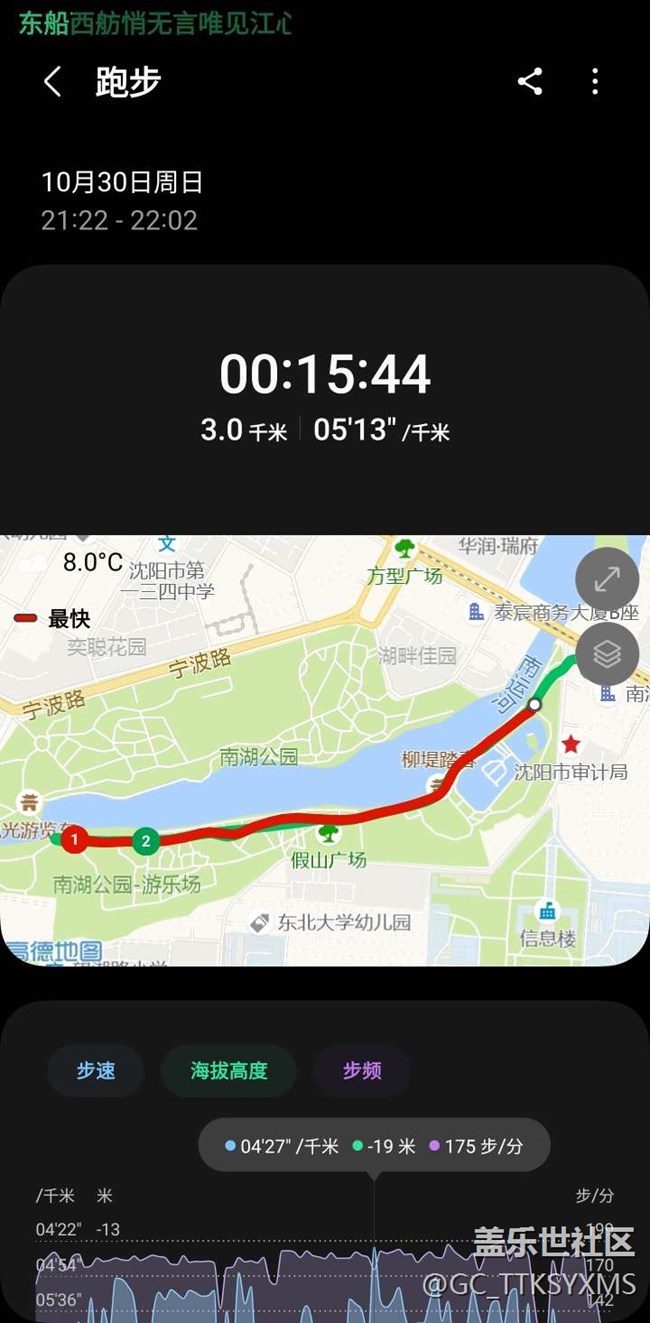Toggle the 步速 chart chip
The image size is (650, 1323).
[x=96, y=1071]
